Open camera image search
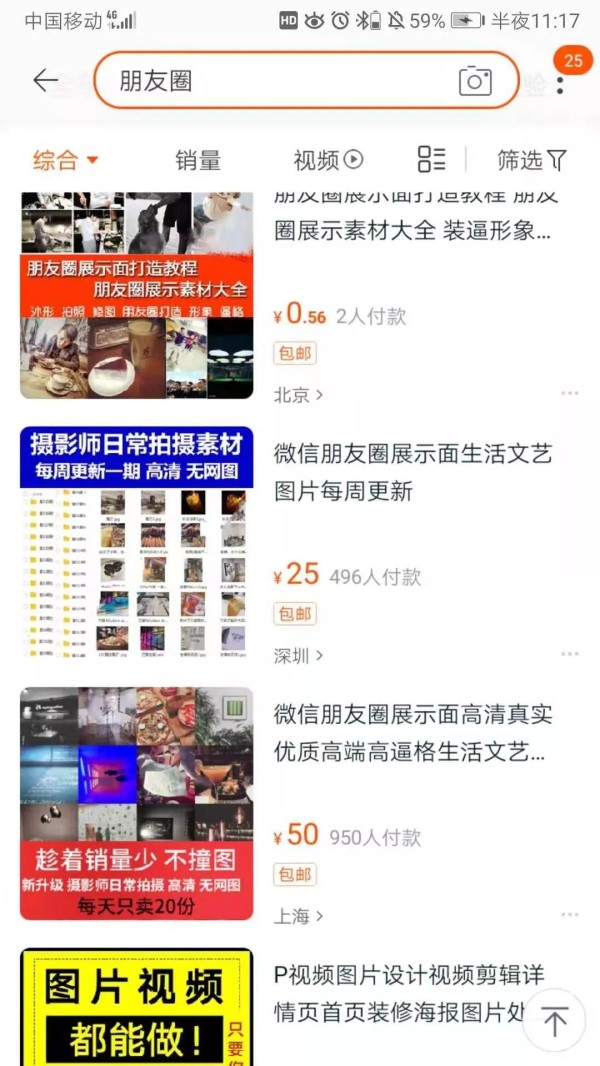Image resolution: width=600 pixels, height=1066 pixels. pos(475,81)
